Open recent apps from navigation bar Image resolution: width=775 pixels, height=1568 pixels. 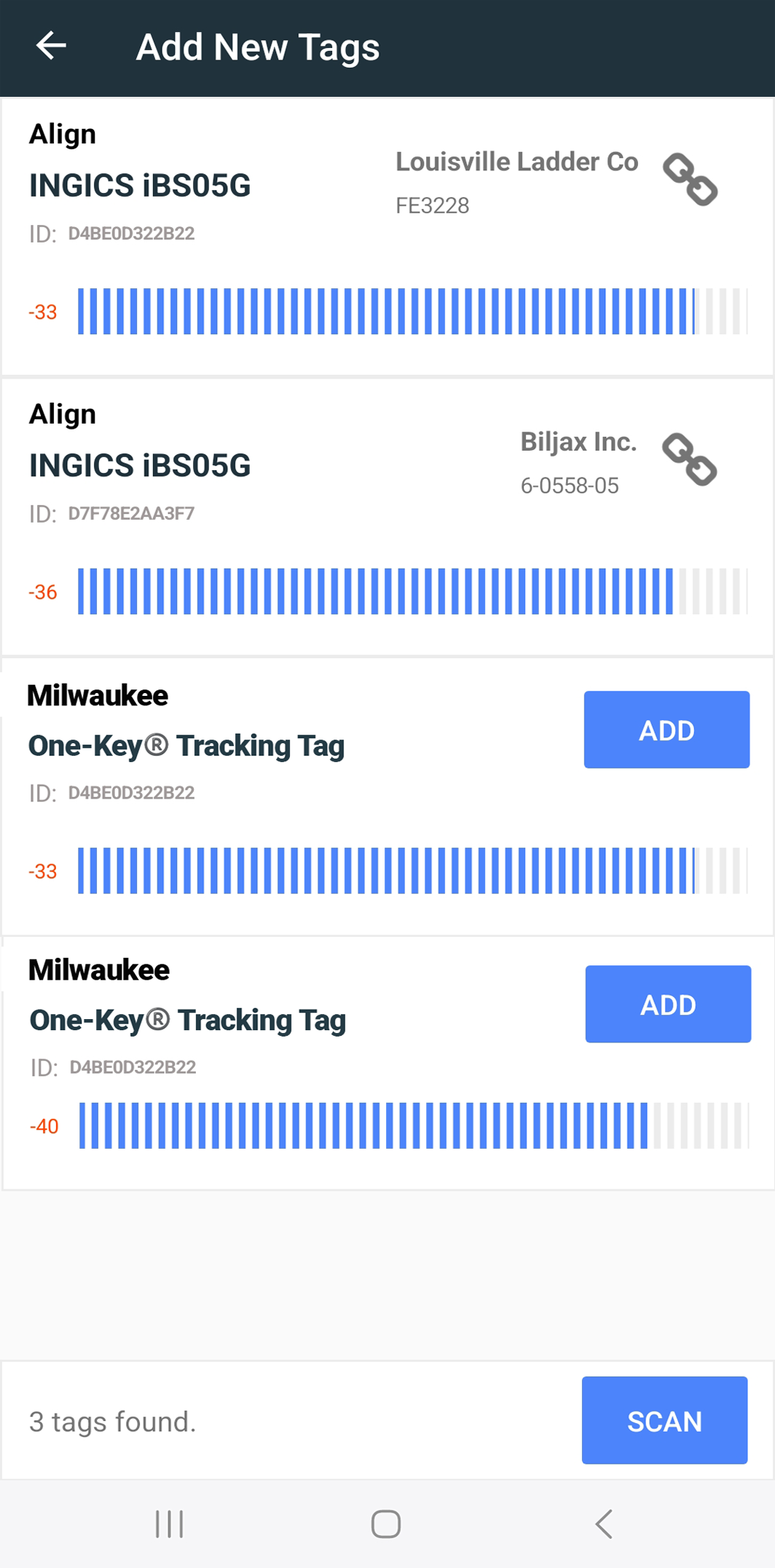point(169,1524)
